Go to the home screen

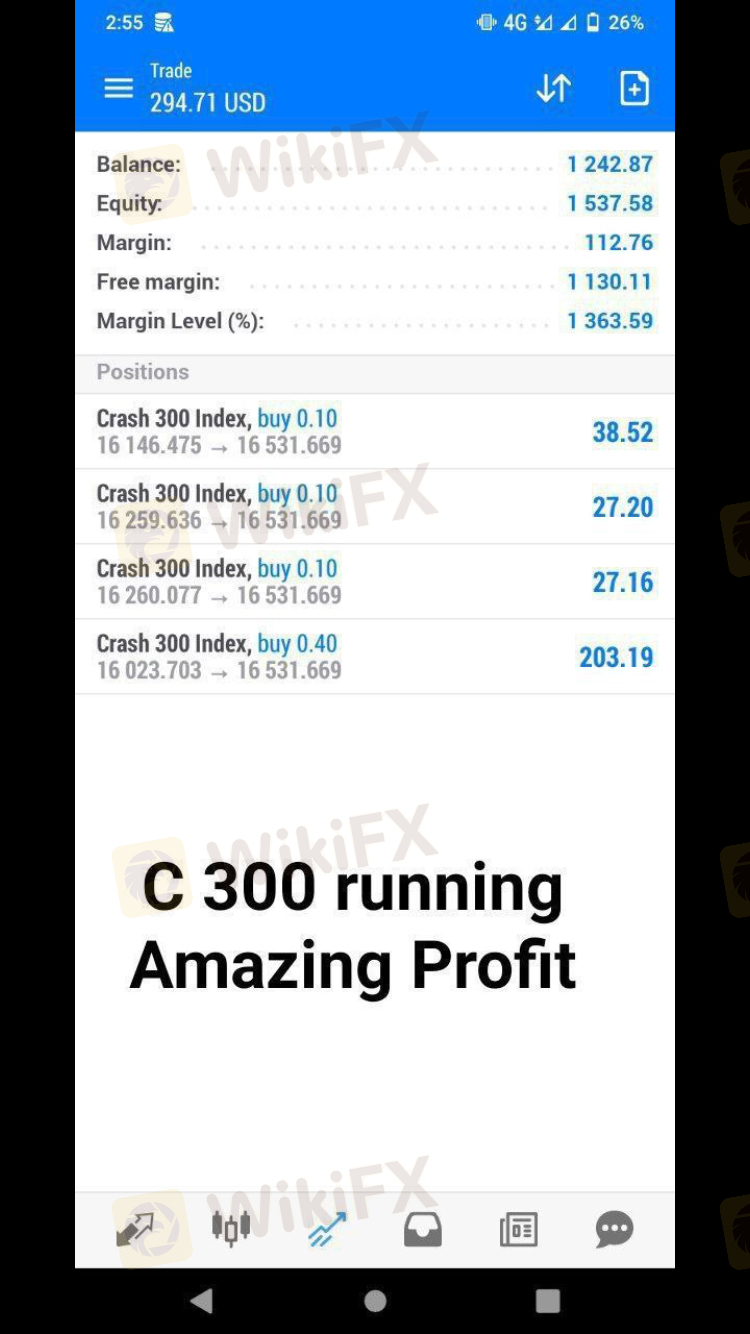click(375, 1300)
